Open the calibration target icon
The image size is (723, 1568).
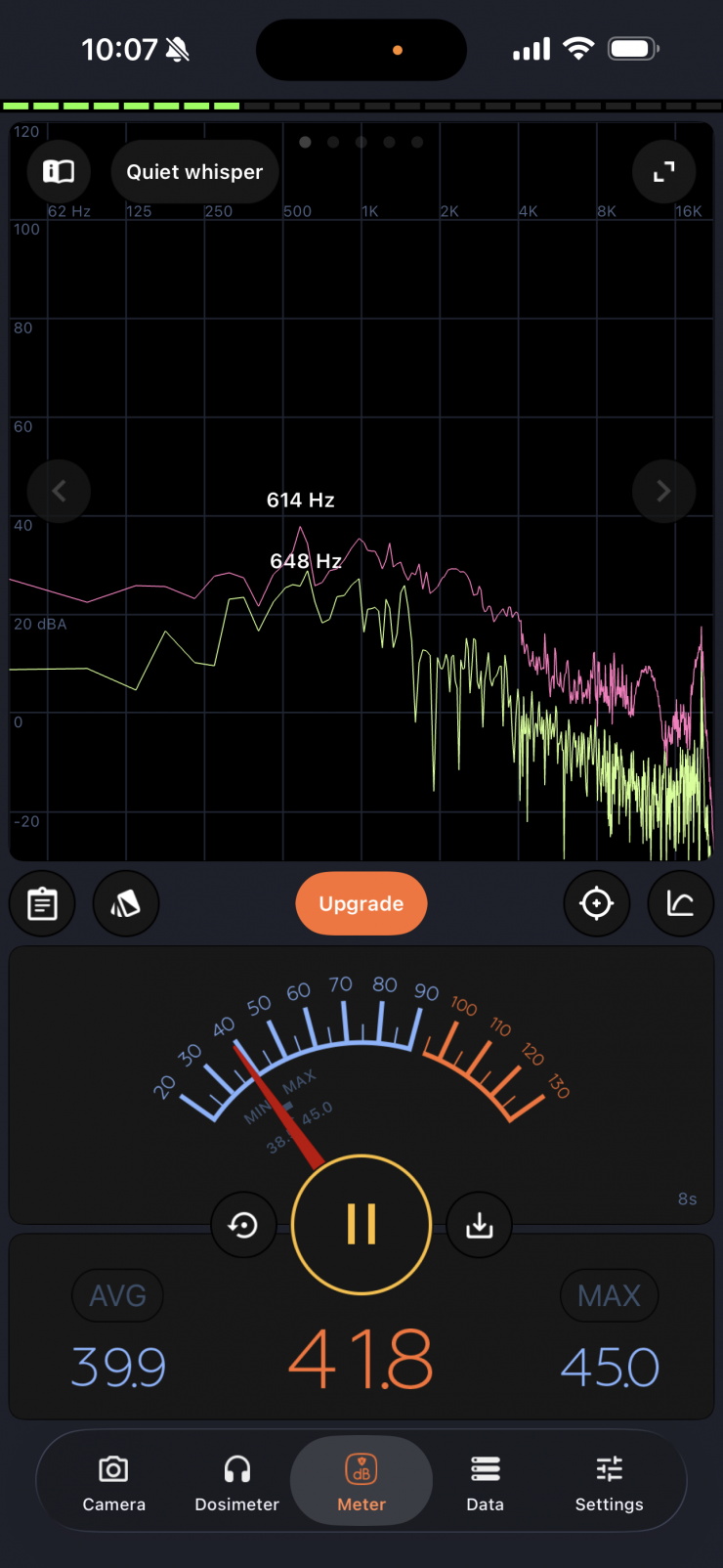[x=597, y=903]
